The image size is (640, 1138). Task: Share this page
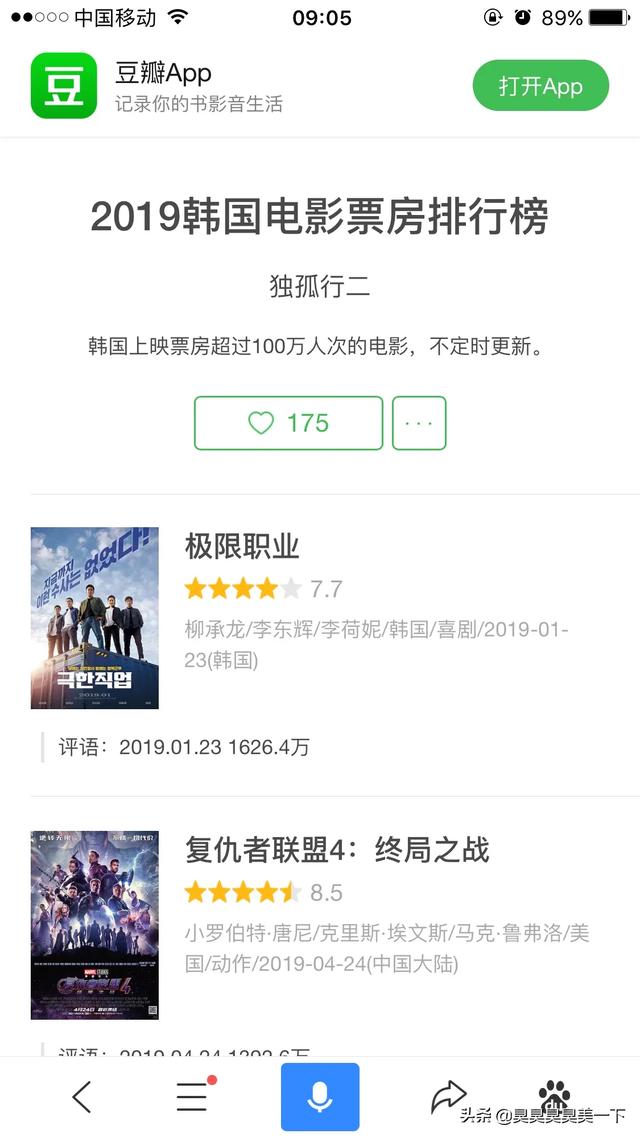449,1097
